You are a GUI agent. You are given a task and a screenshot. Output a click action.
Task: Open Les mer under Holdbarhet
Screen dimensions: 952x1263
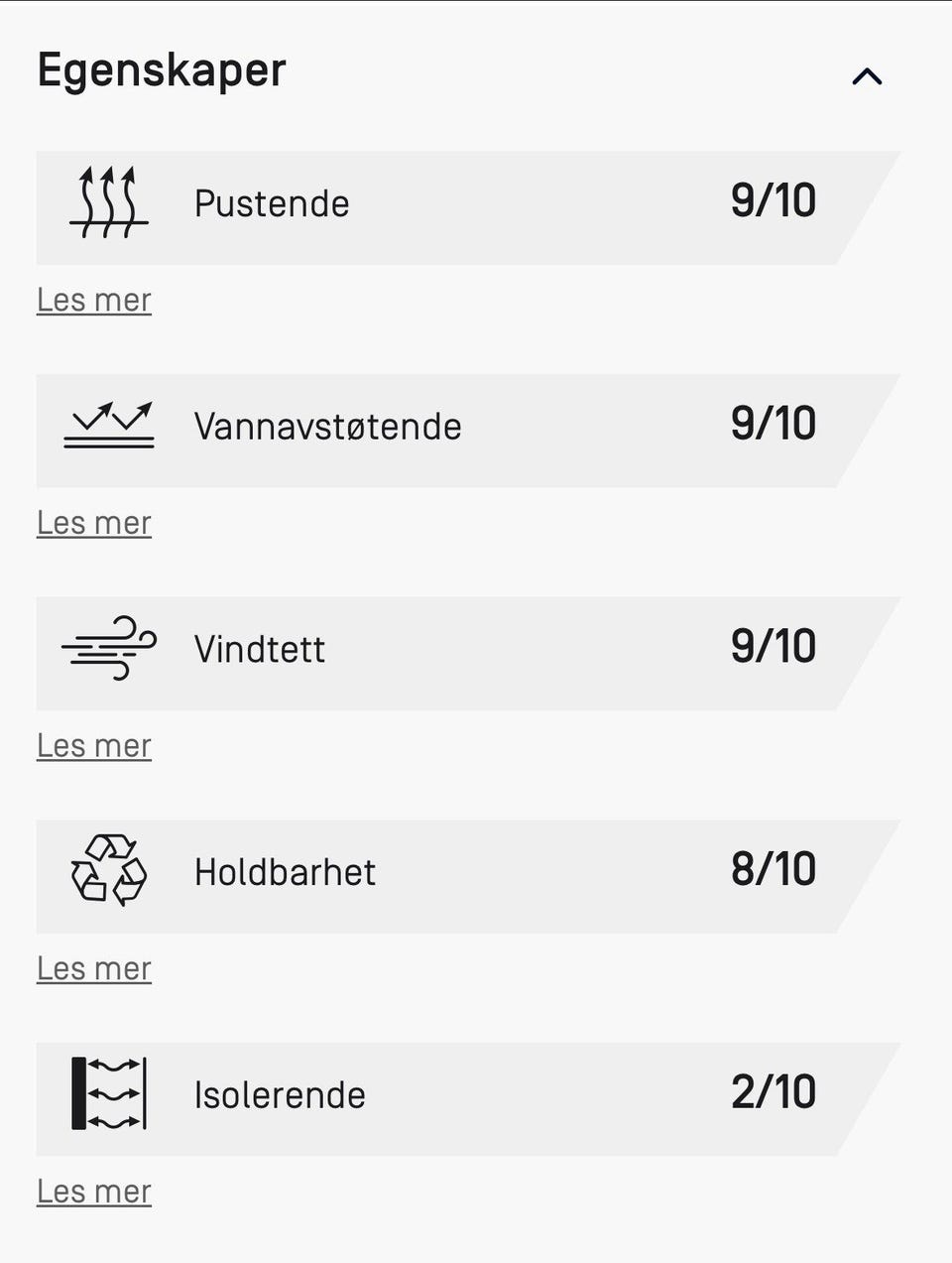(x=93, y=967)
